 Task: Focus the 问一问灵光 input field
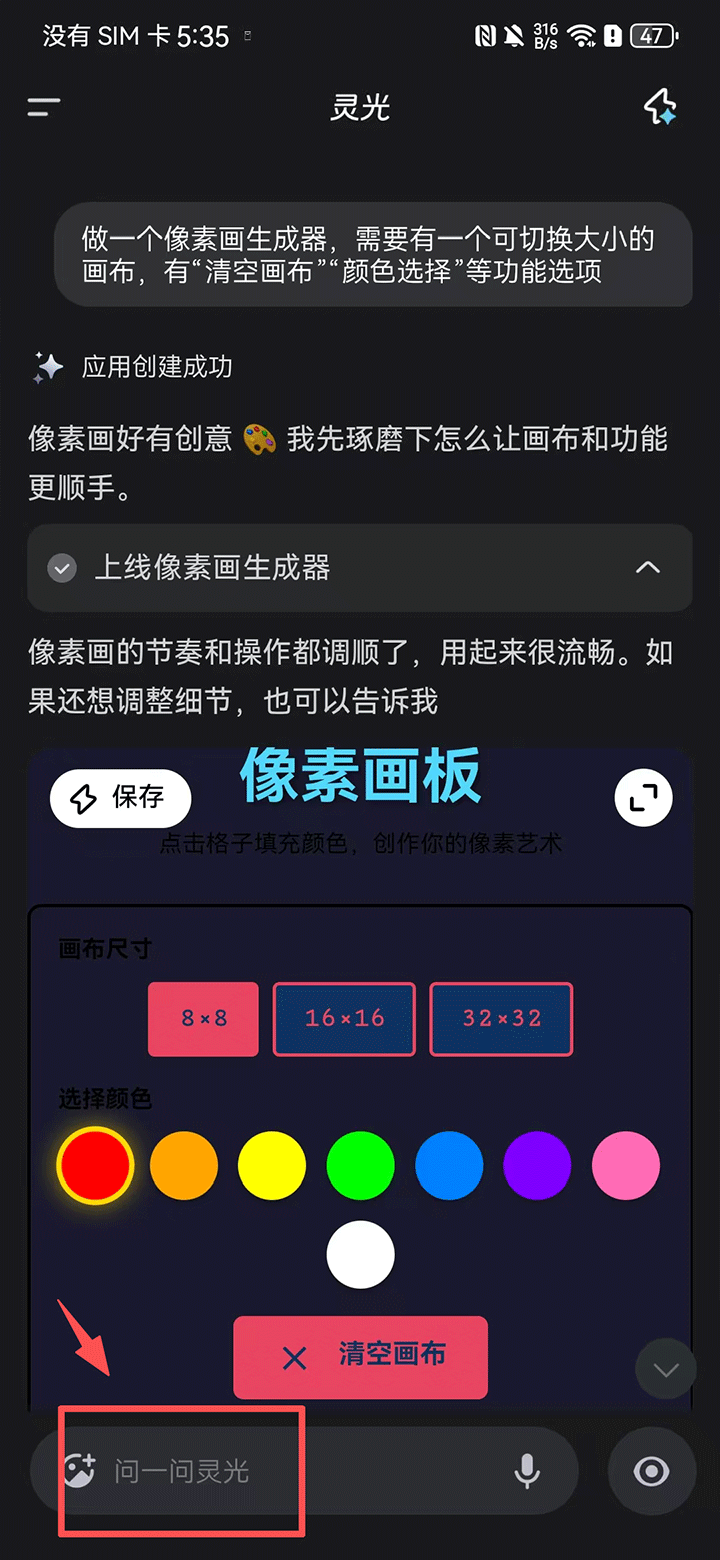300,1471
